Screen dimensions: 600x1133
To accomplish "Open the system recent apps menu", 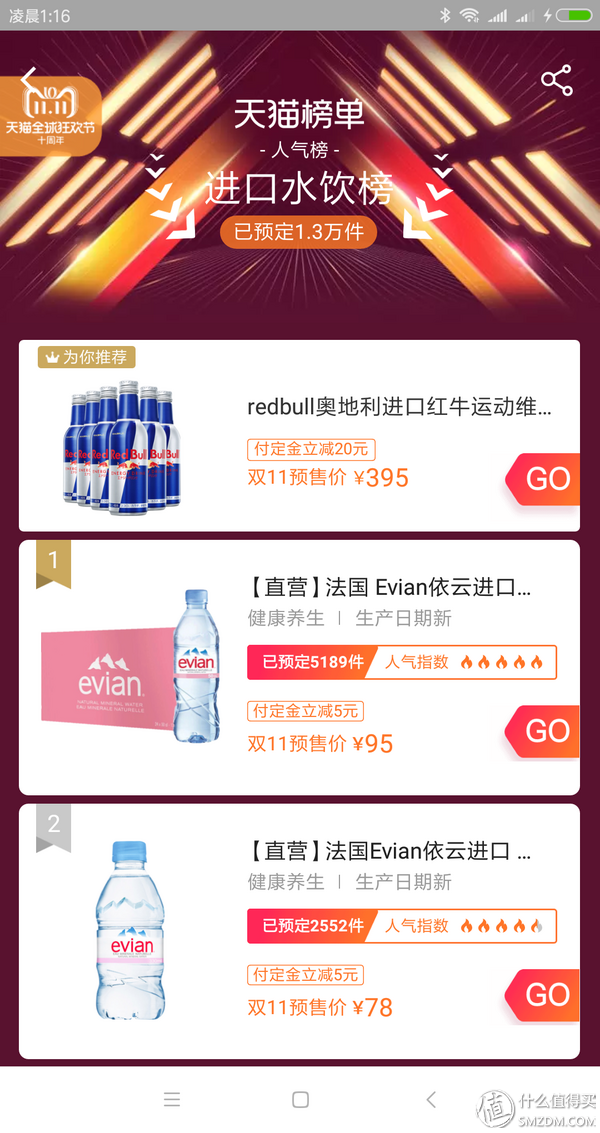I will (x=172, y=1100).
